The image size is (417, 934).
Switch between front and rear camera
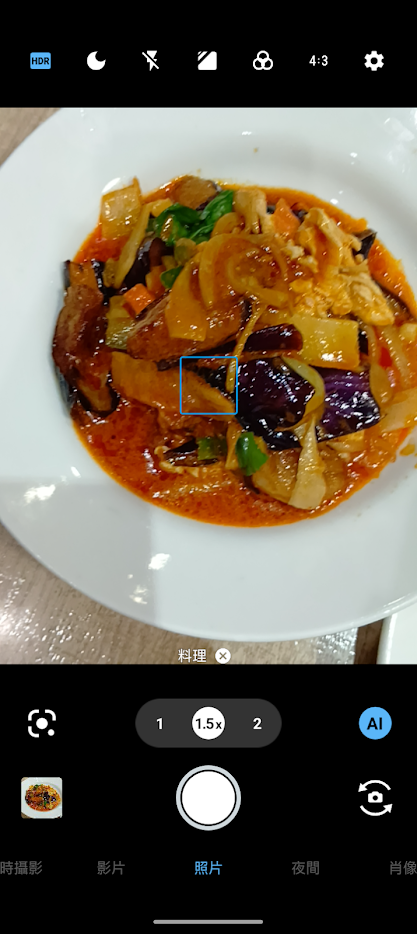[x=375, y=798]
